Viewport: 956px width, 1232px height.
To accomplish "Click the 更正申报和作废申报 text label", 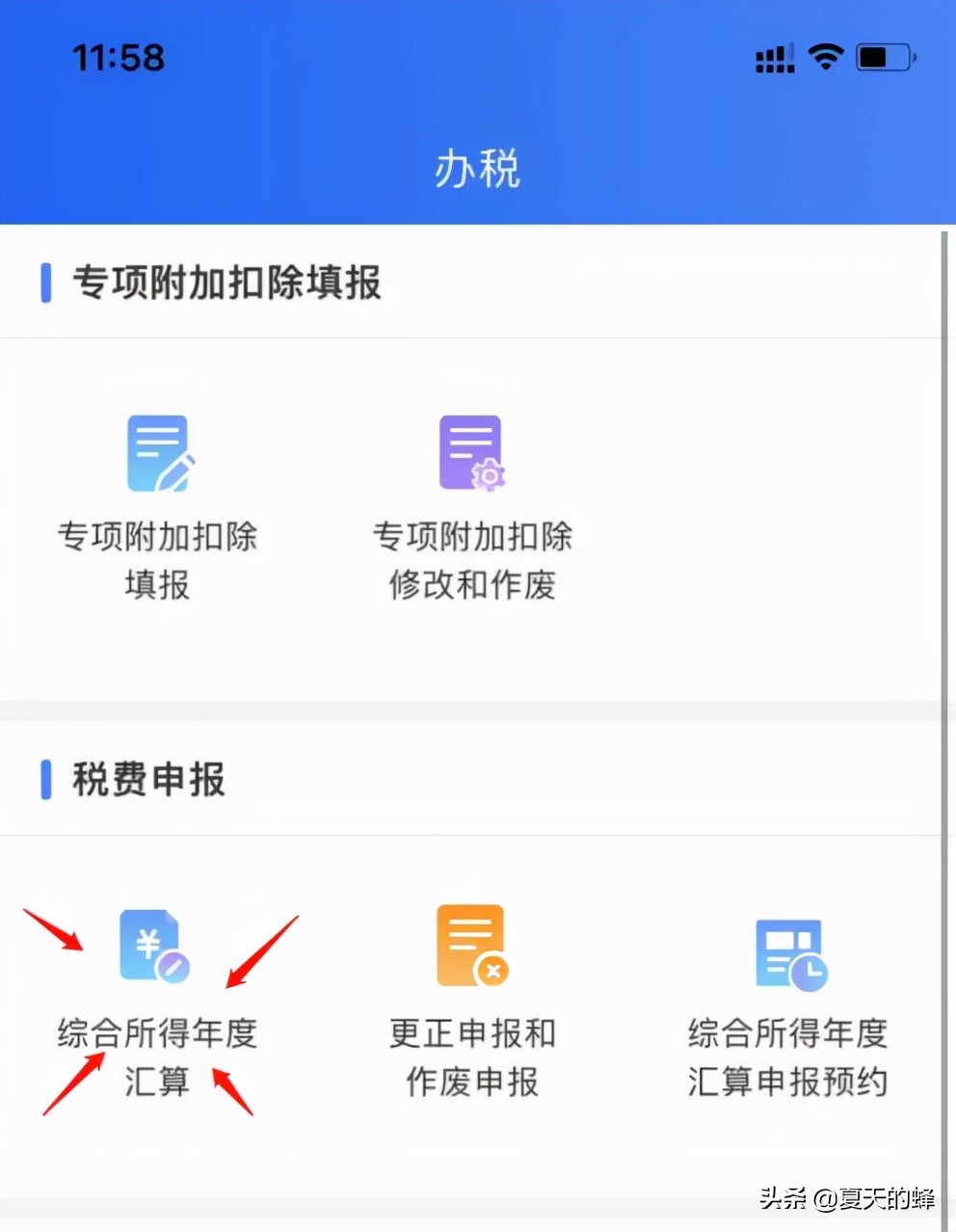I will [471, 1057].
